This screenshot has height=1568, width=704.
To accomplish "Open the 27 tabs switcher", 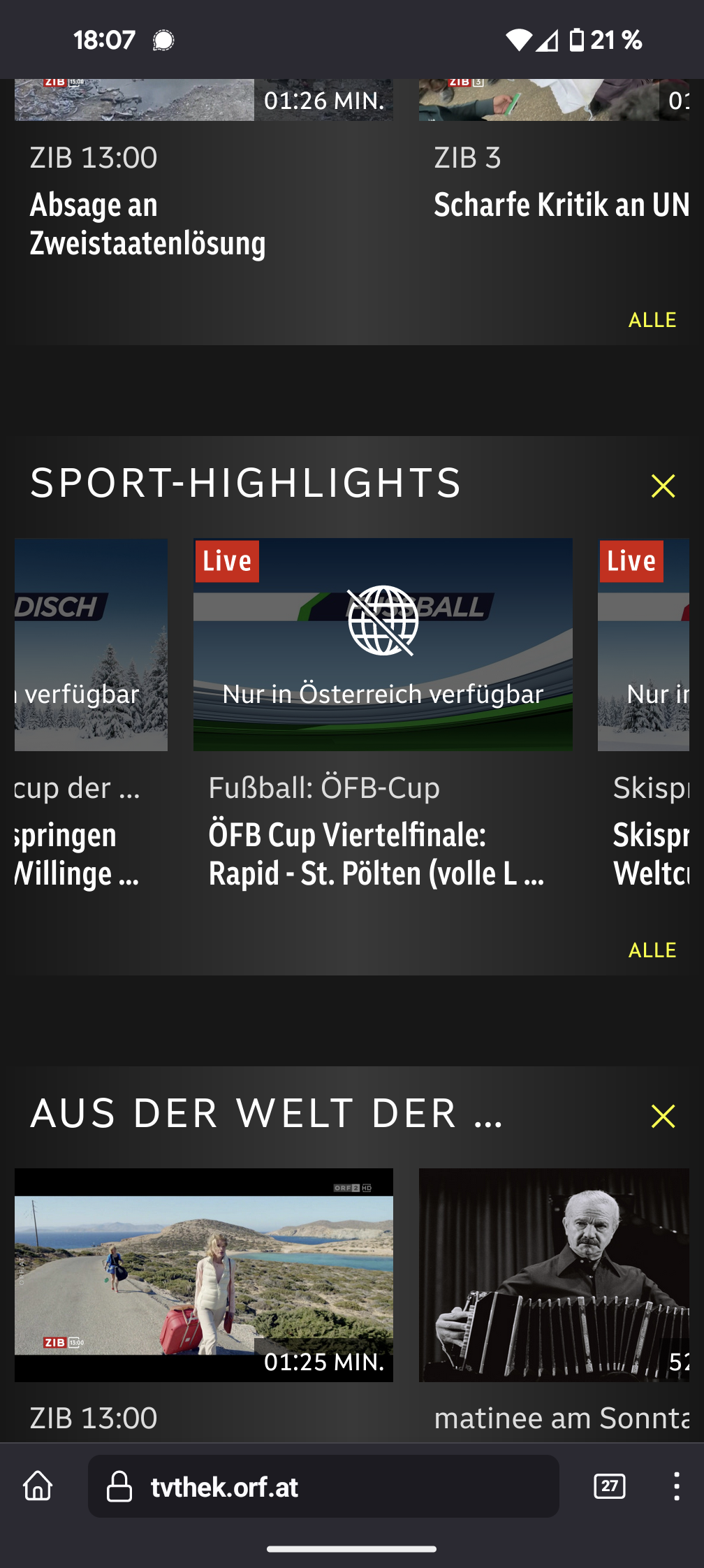I will coord(609,1486).
